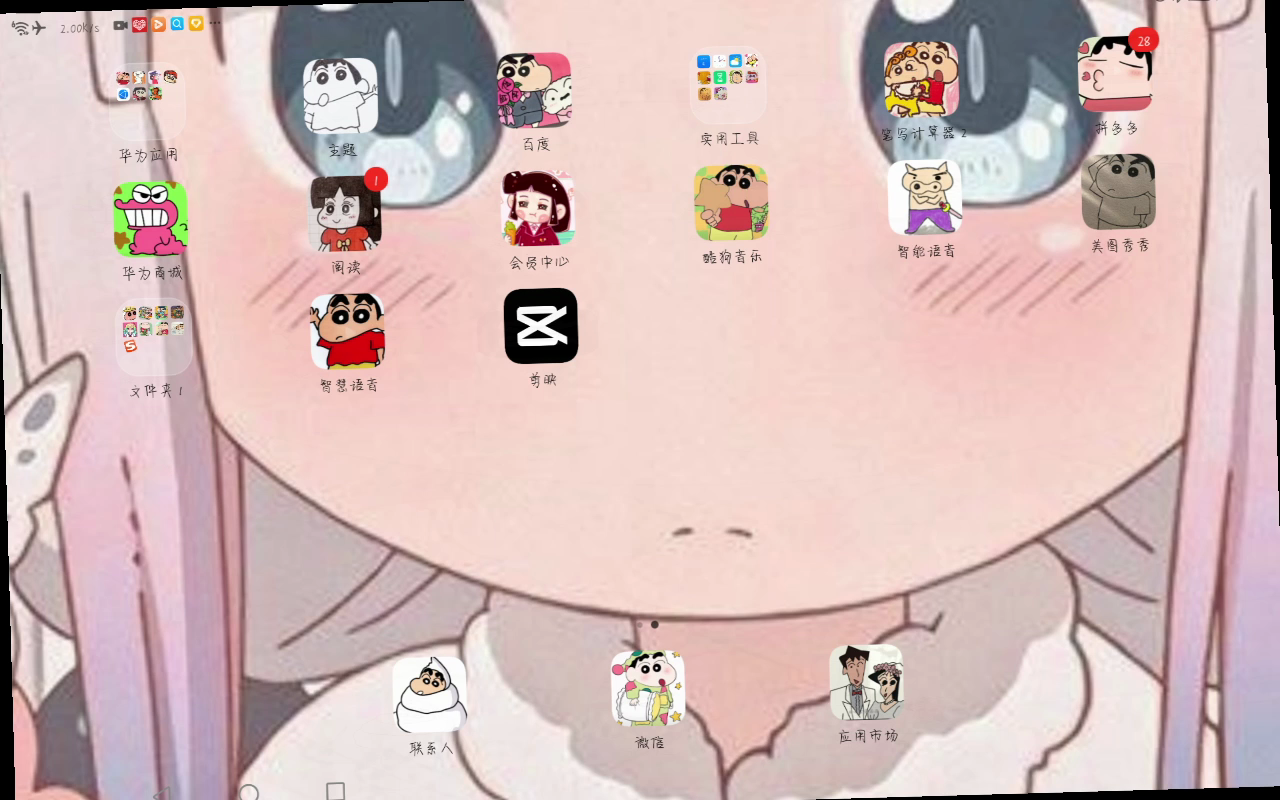Open 拼多多 with 28 notifications
Viewport: 1280px width, 800px height.
coord(1115,74)
